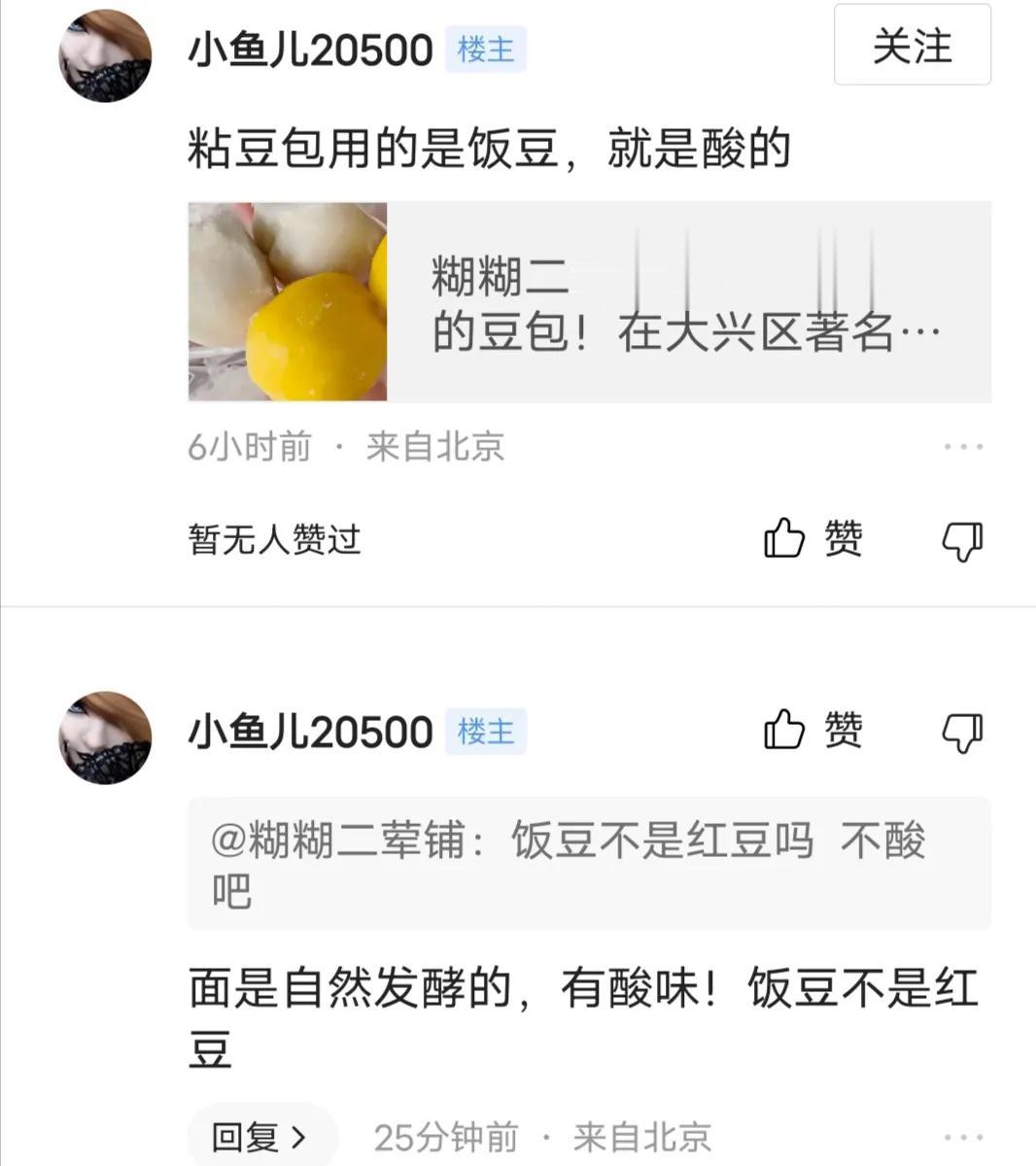Dislike the post about 粘豆包用的是饭豆
This screenshot has height=1166, width=1036.
click(x=962, y=540)
